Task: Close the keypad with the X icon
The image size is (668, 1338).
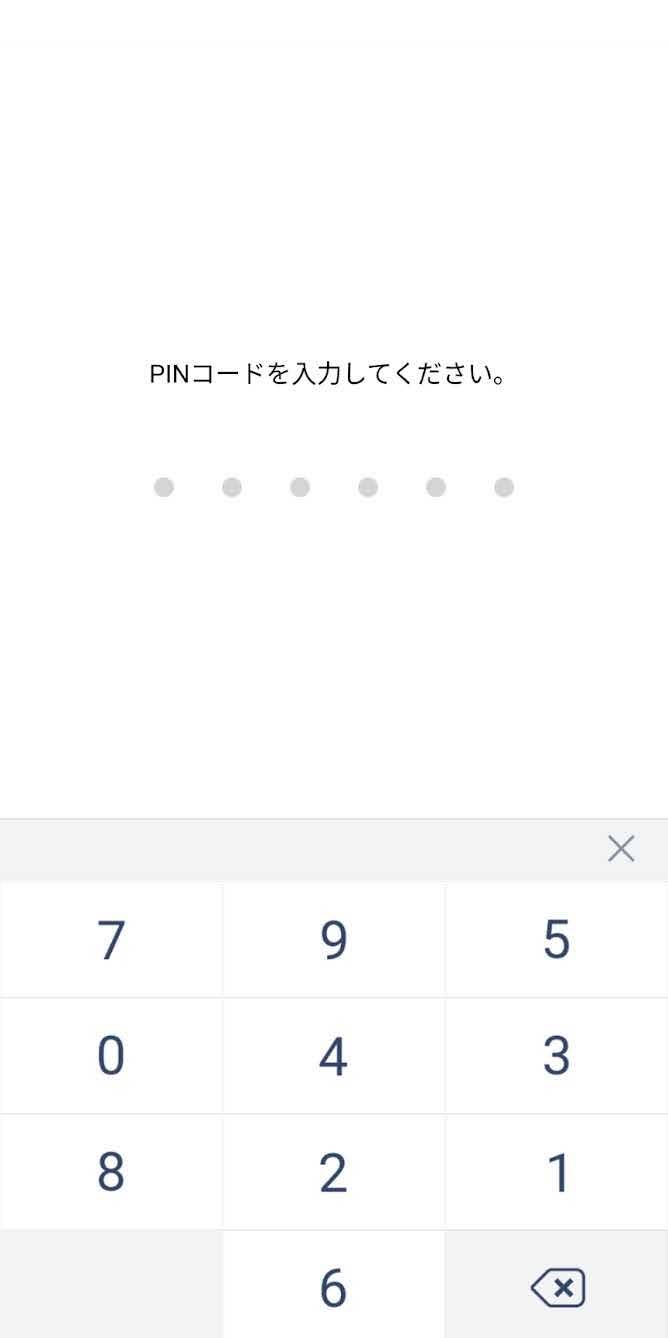Action: click(621, 849)
